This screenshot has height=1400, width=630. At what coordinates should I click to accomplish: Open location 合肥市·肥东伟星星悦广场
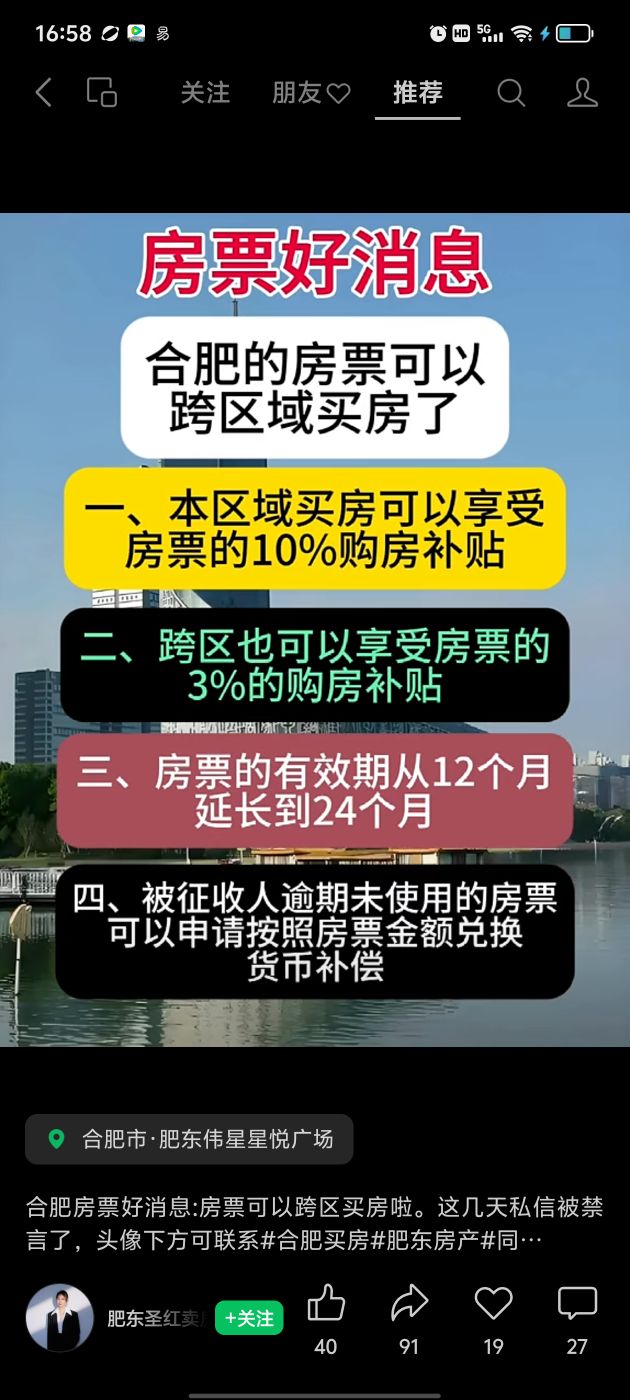point(189,1139)
